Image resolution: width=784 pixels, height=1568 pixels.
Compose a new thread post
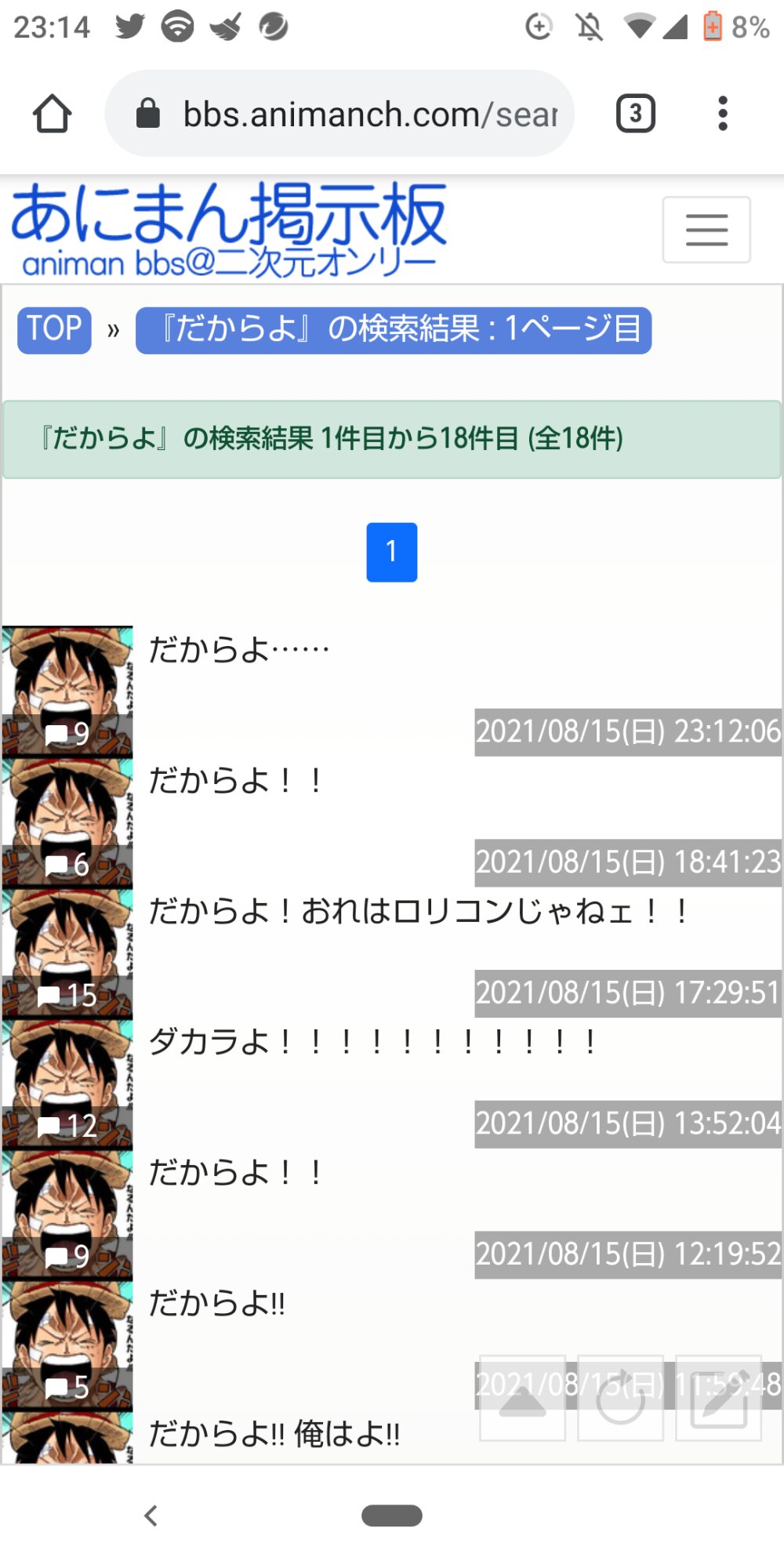[718, 1398]
